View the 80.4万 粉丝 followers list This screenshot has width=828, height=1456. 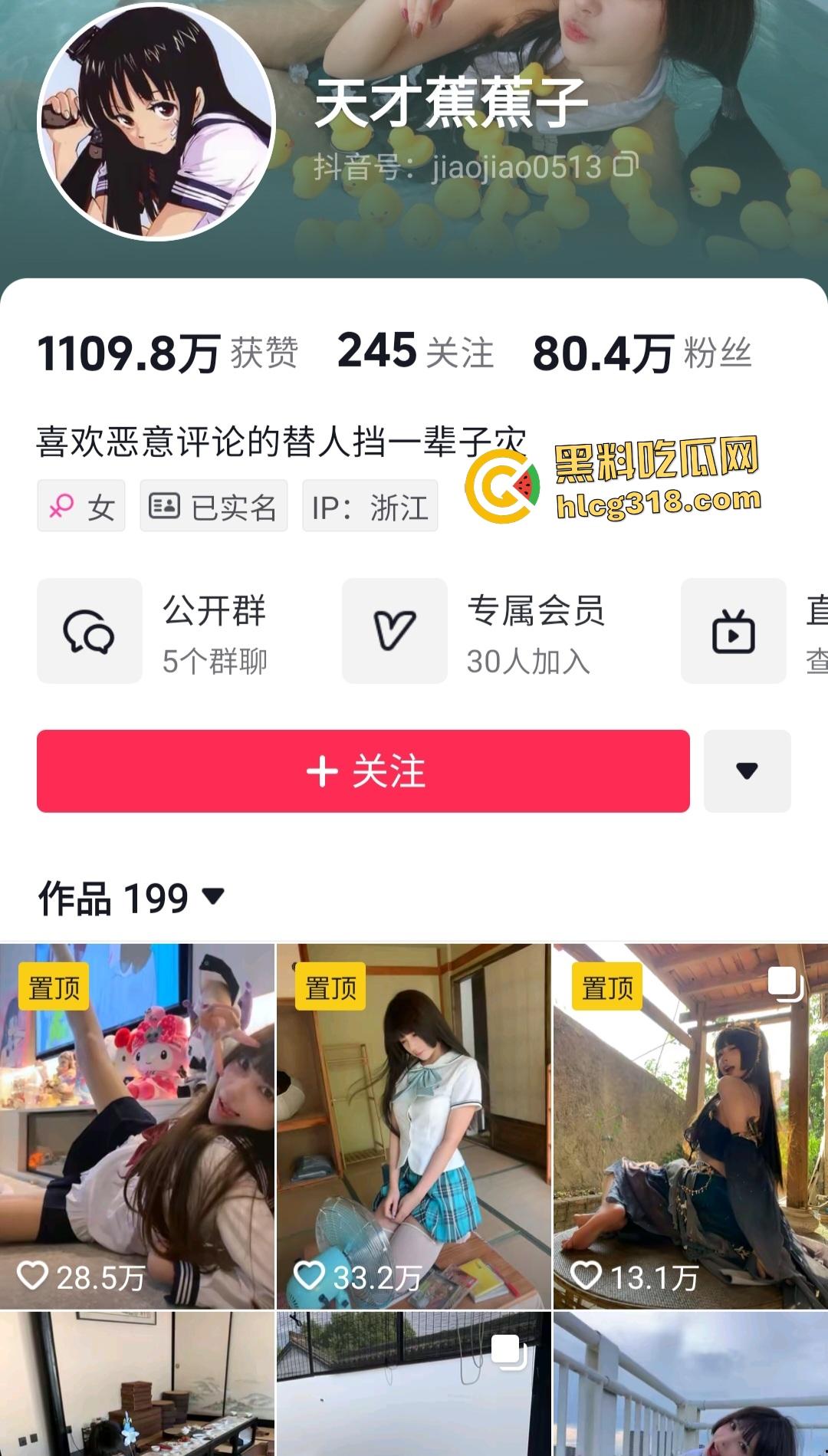pyautogui.click(x=641, y=353)
